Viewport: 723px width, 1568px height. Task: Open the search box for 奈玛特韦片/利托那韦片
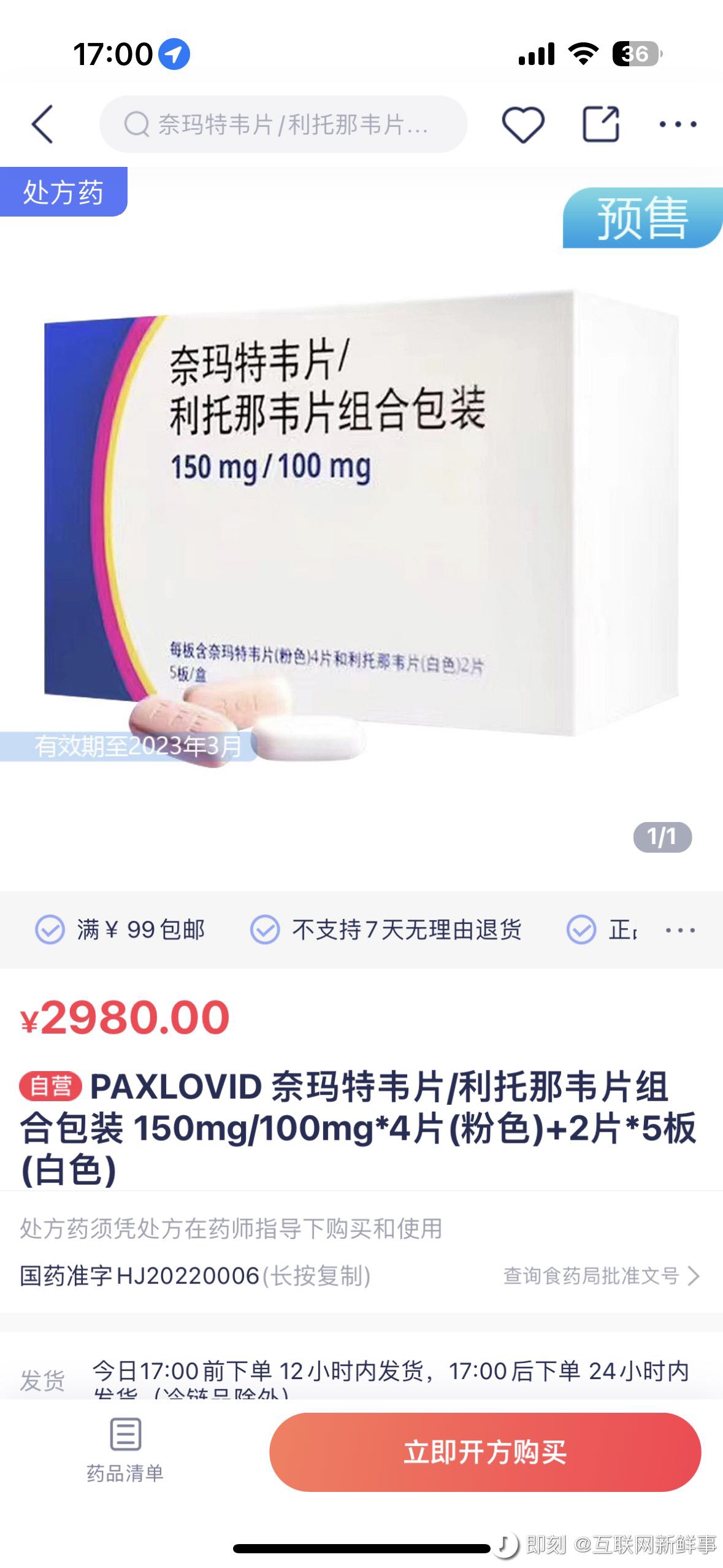(x=283, y=125)
